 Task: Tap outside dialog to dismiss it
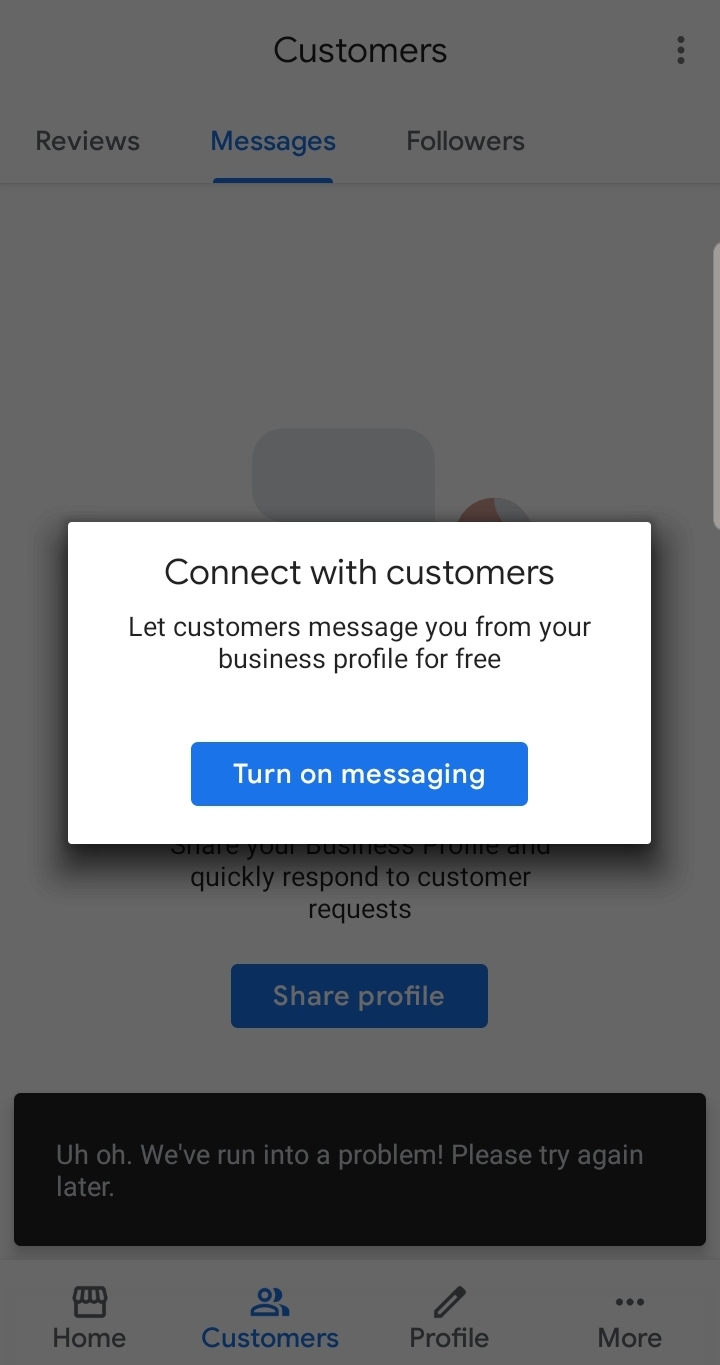360,300
